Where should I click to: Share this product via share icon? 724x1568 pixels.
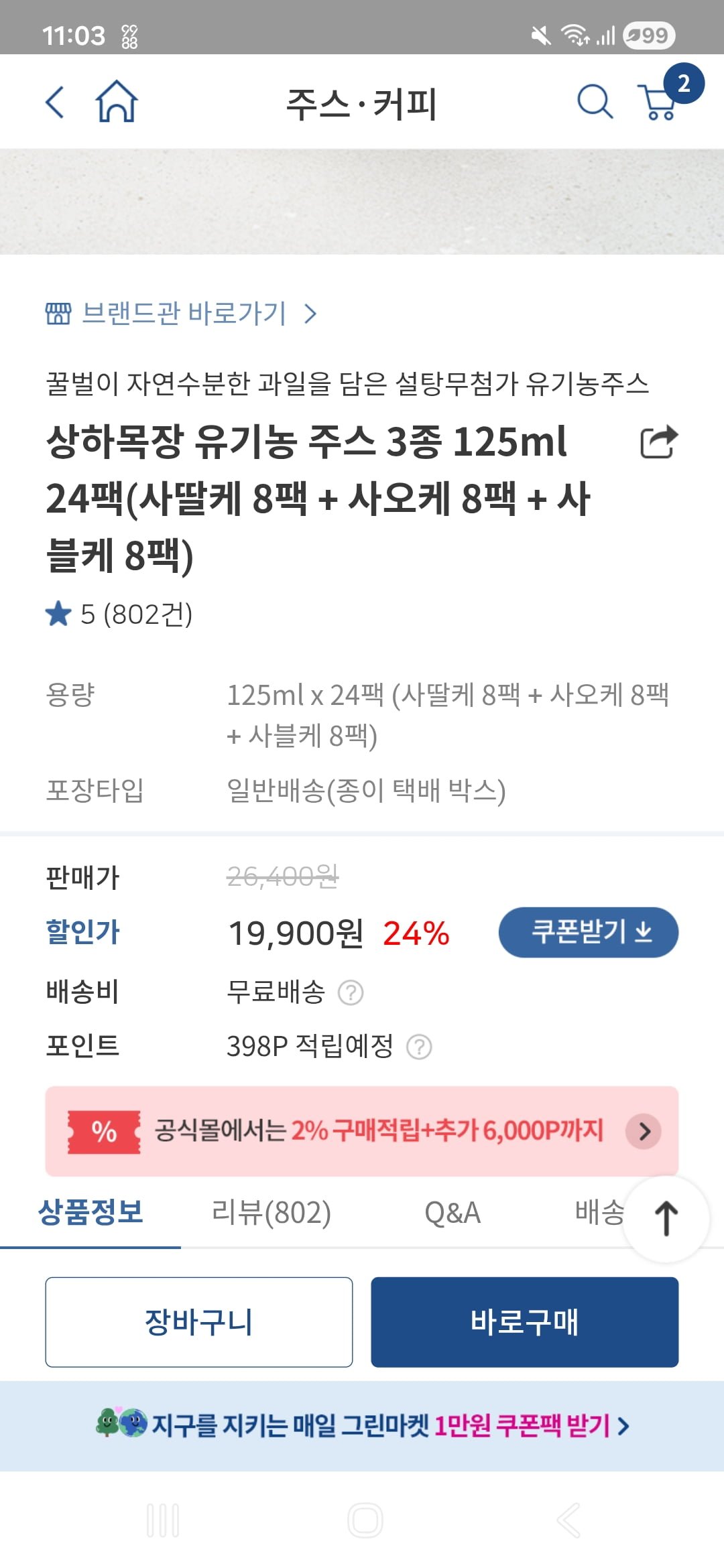tap(659, 442)
